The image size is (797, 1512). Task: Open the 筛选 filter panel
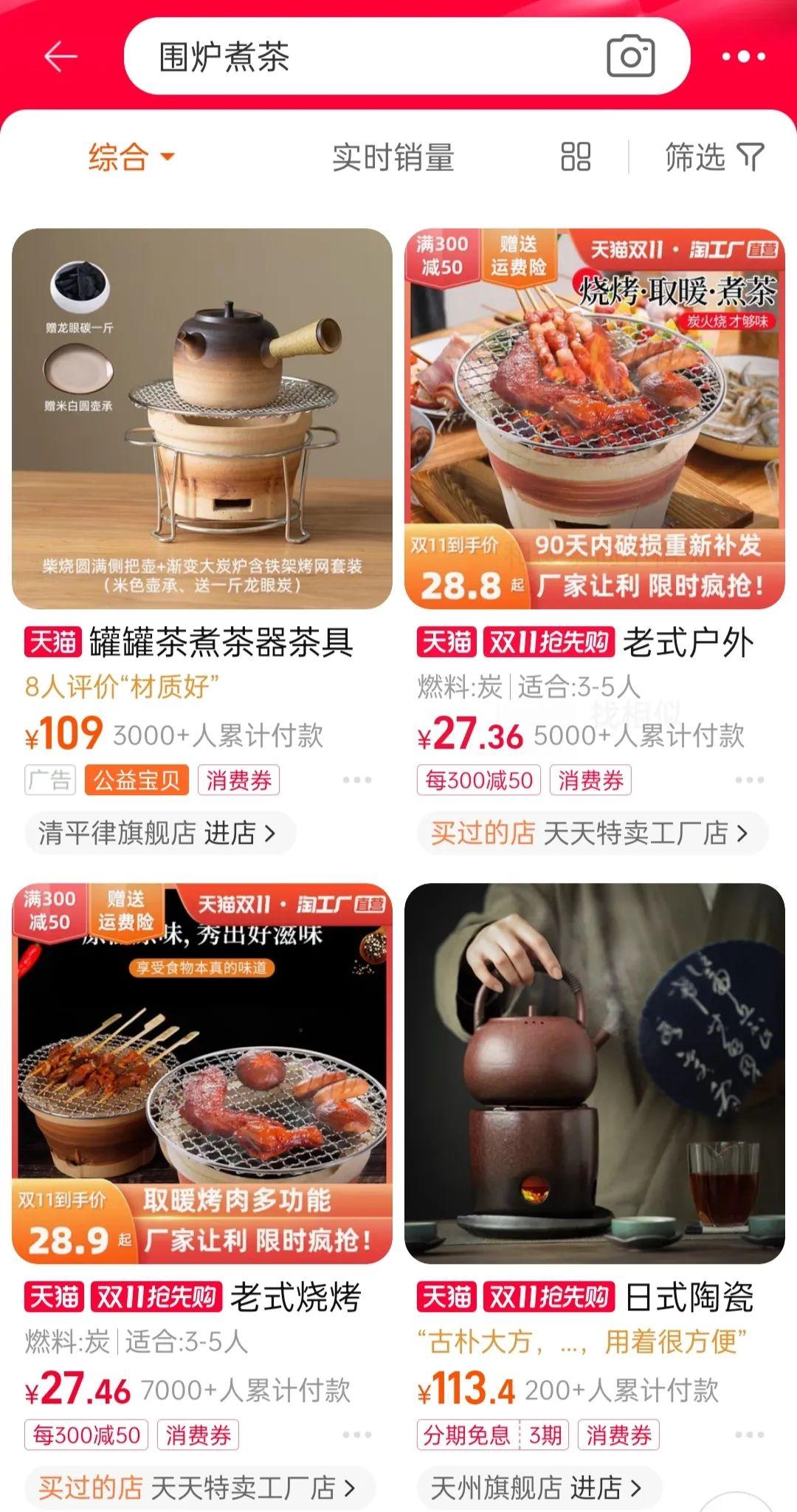(714, 157)
